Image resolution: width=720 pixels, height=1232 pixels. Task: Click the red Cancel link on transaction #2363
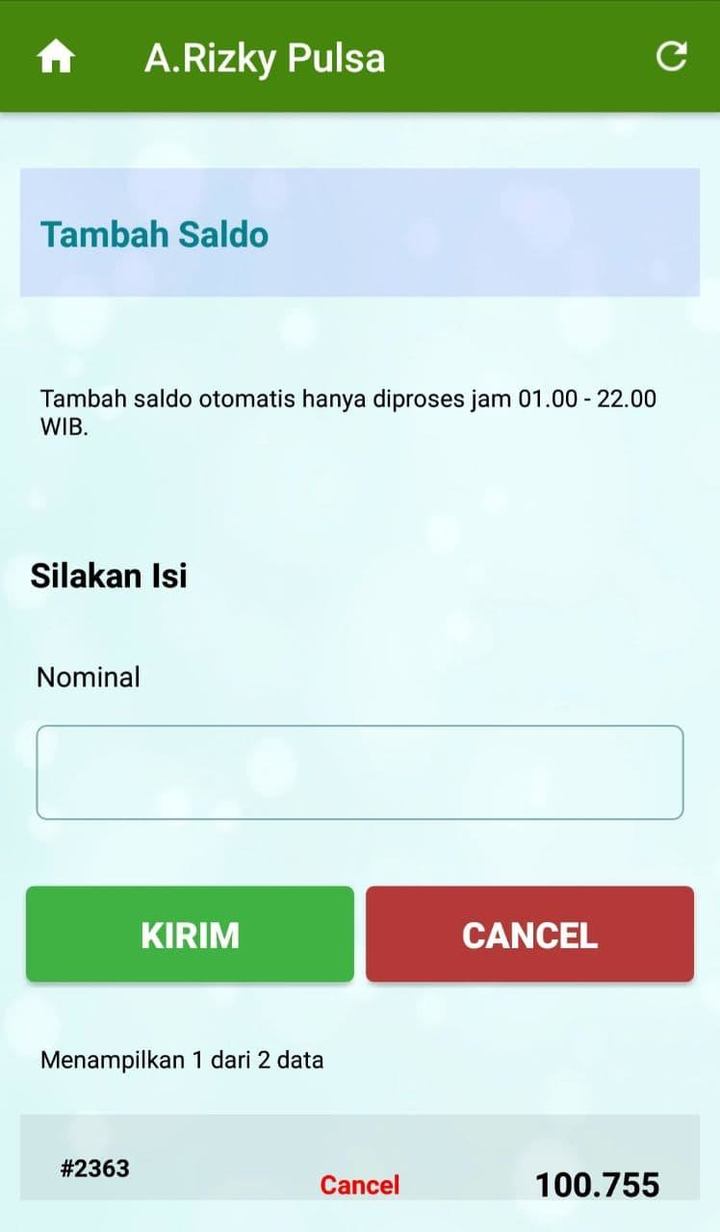click(x=358, y=1184)
